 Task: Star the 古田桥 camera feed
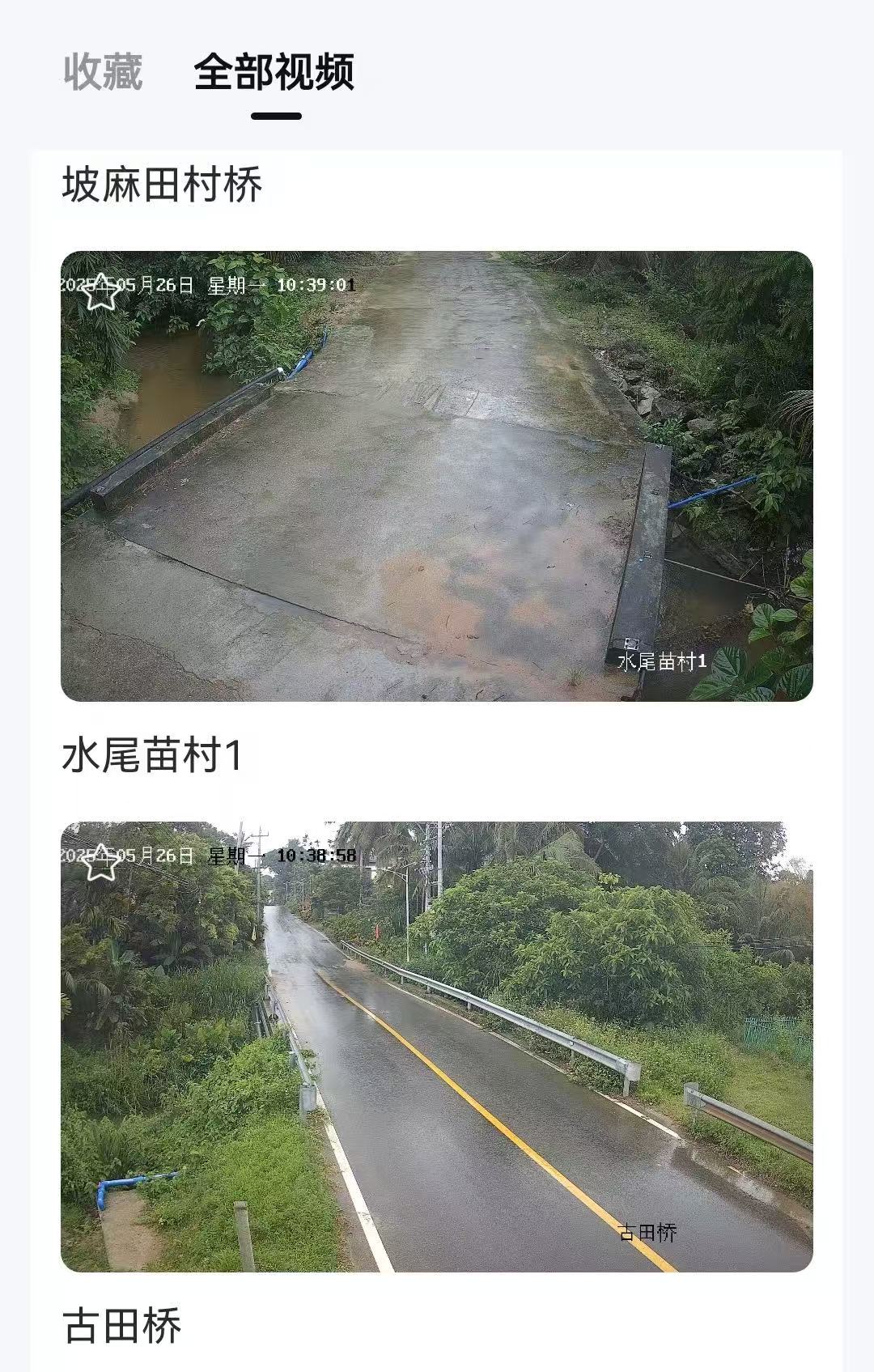102,863
